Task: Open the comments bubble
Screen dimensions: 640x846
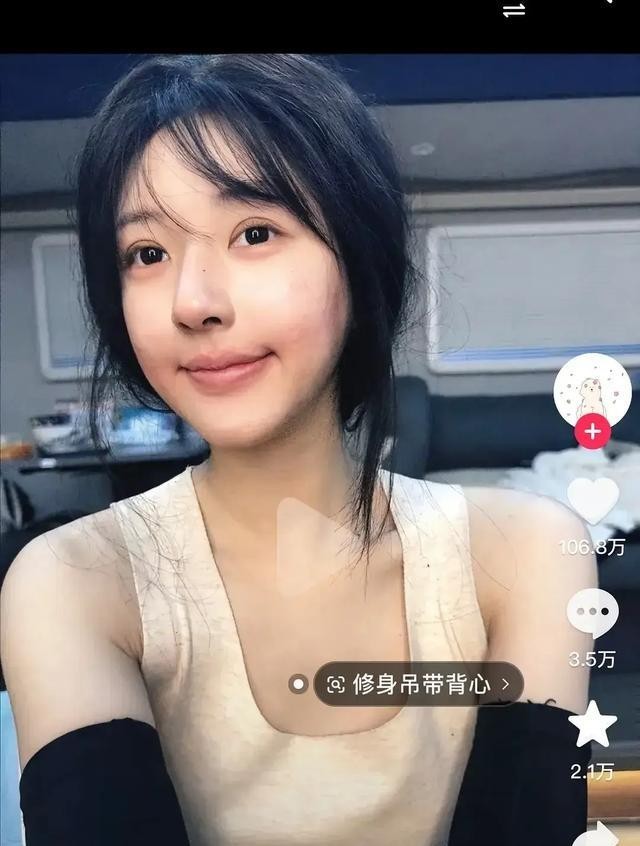Action: coord(593,613)
